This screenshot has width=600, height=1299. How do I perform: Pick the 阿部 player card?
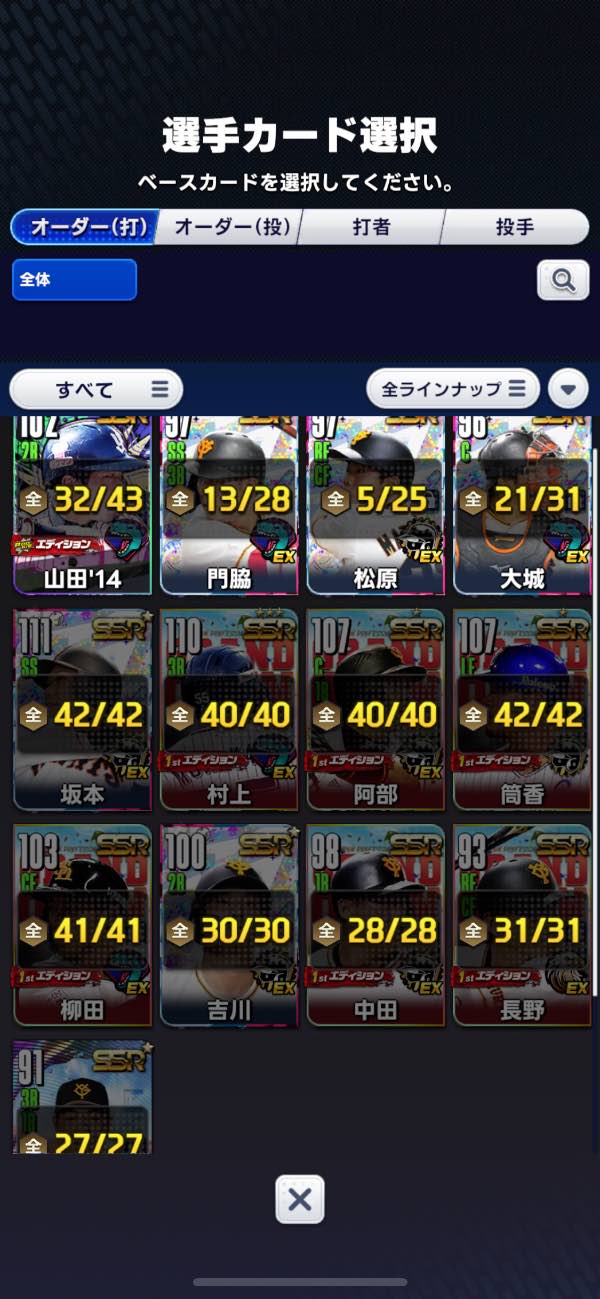[376, 710]
